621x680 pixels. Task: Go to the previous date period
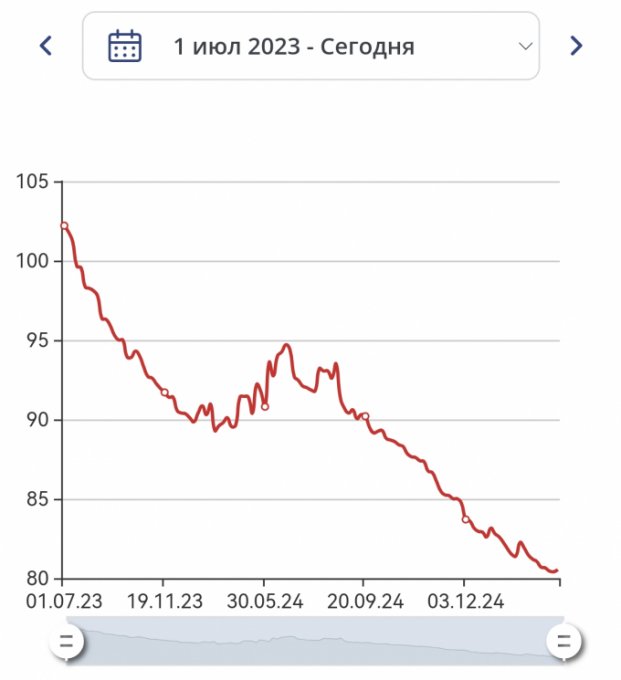tap(45, 46)
